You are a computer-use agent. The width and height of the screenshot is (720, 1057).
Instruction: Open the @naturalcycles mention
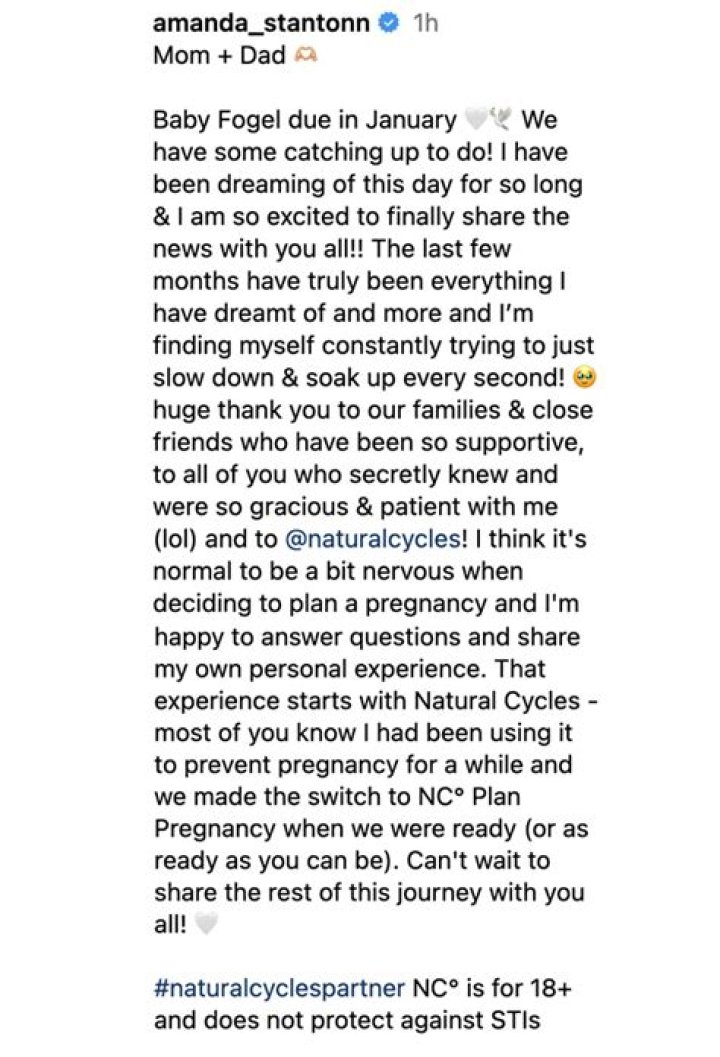[372, 540]
